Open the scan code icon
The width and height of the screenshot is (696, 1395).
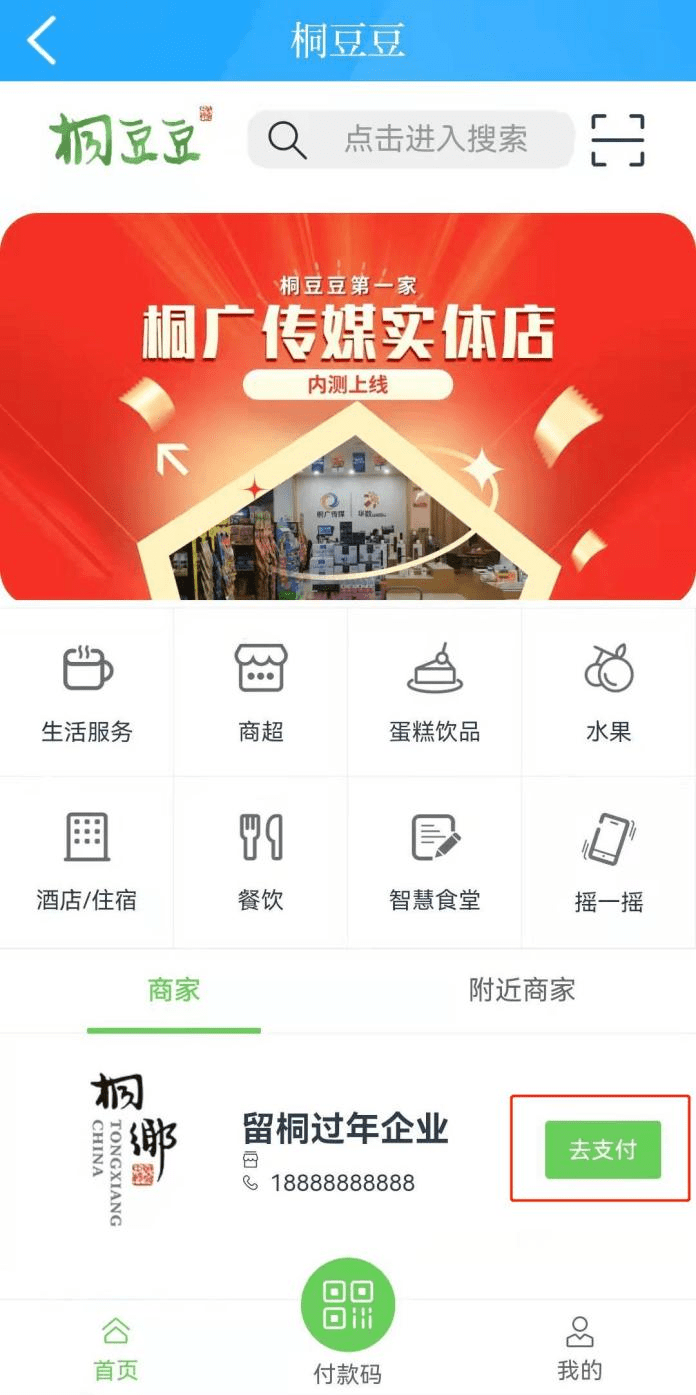pos(617,140)
